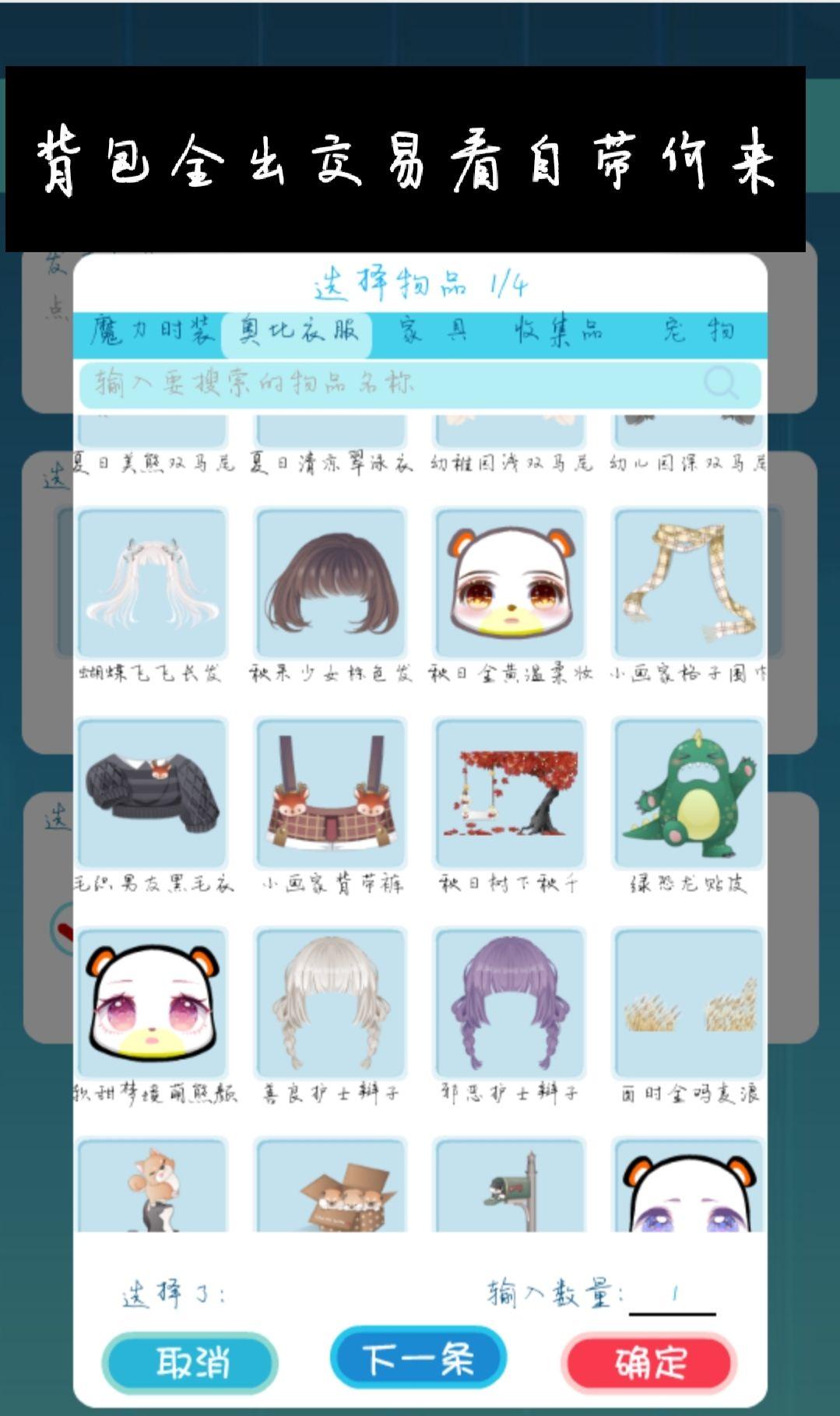This screenshot has height=1416, width=840.
Task: Select the 绿恐龙贴皮 item
Action: click(689, 794)
